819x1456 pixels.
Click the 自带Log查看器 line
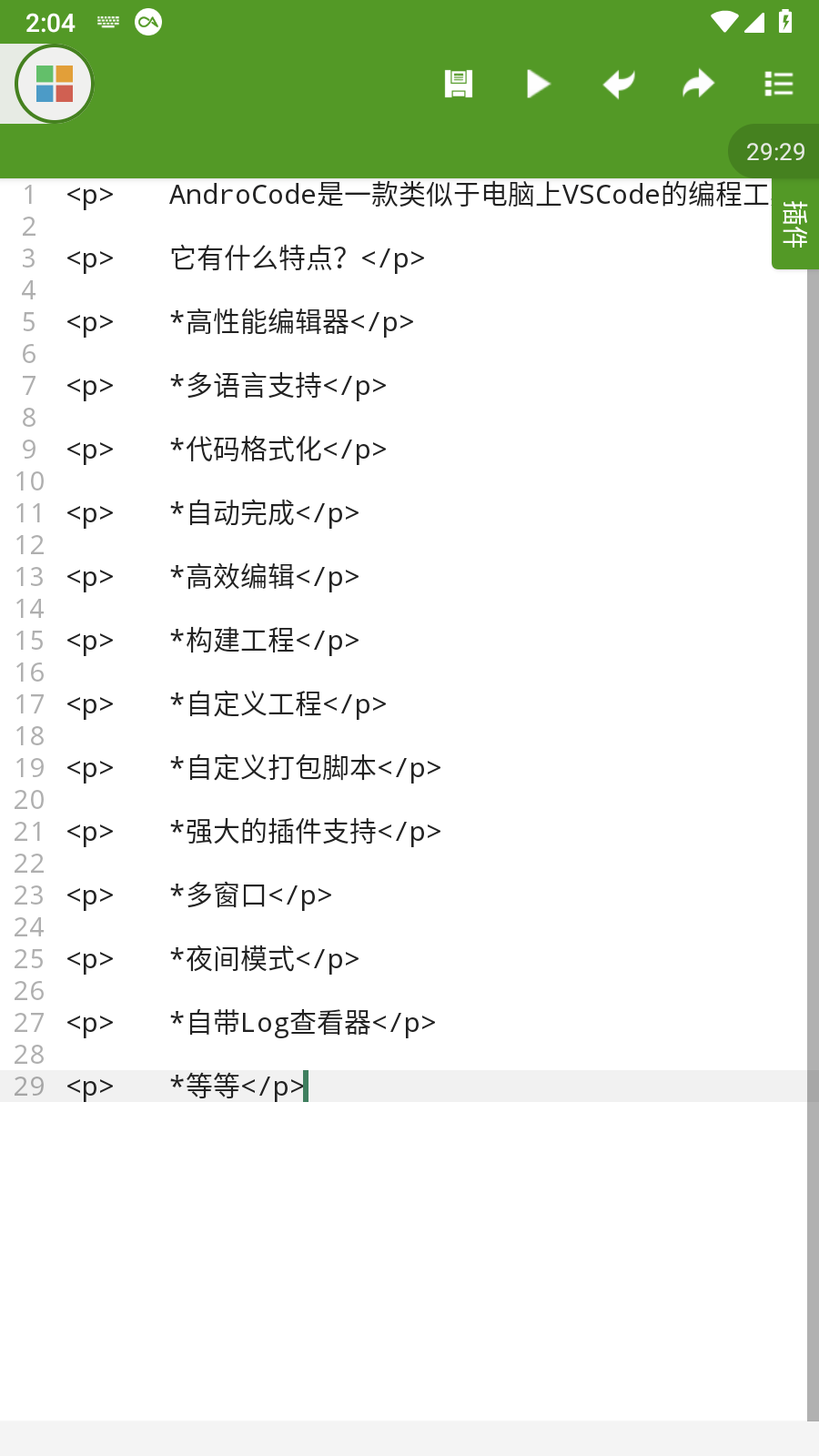click(300, 1022)
